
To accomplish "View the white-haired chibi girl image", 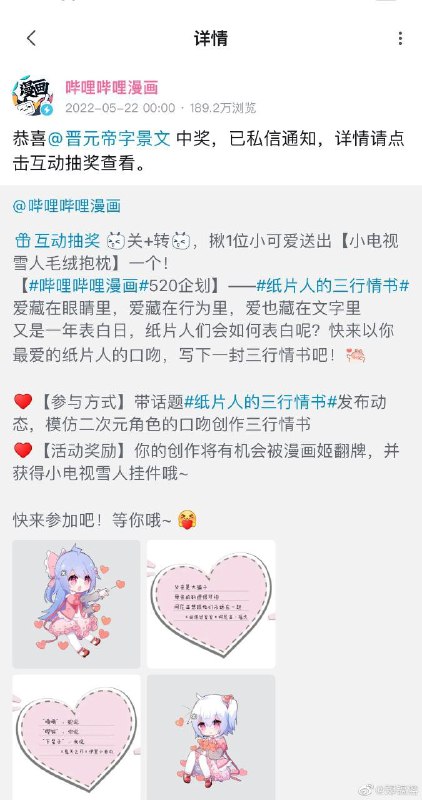I will 211,738.
